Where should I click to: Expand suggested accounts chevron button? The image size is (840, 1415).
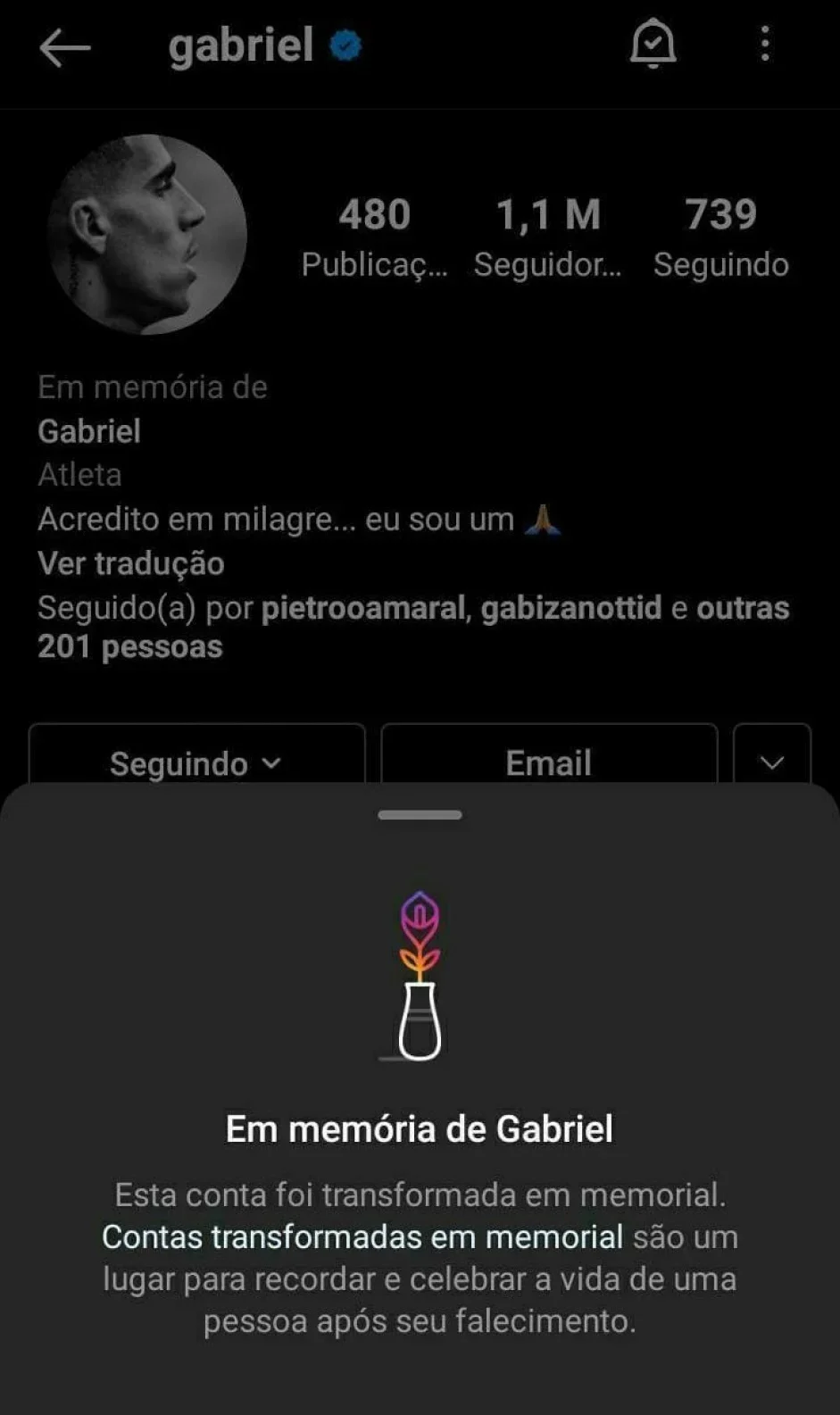click(772, 761)
